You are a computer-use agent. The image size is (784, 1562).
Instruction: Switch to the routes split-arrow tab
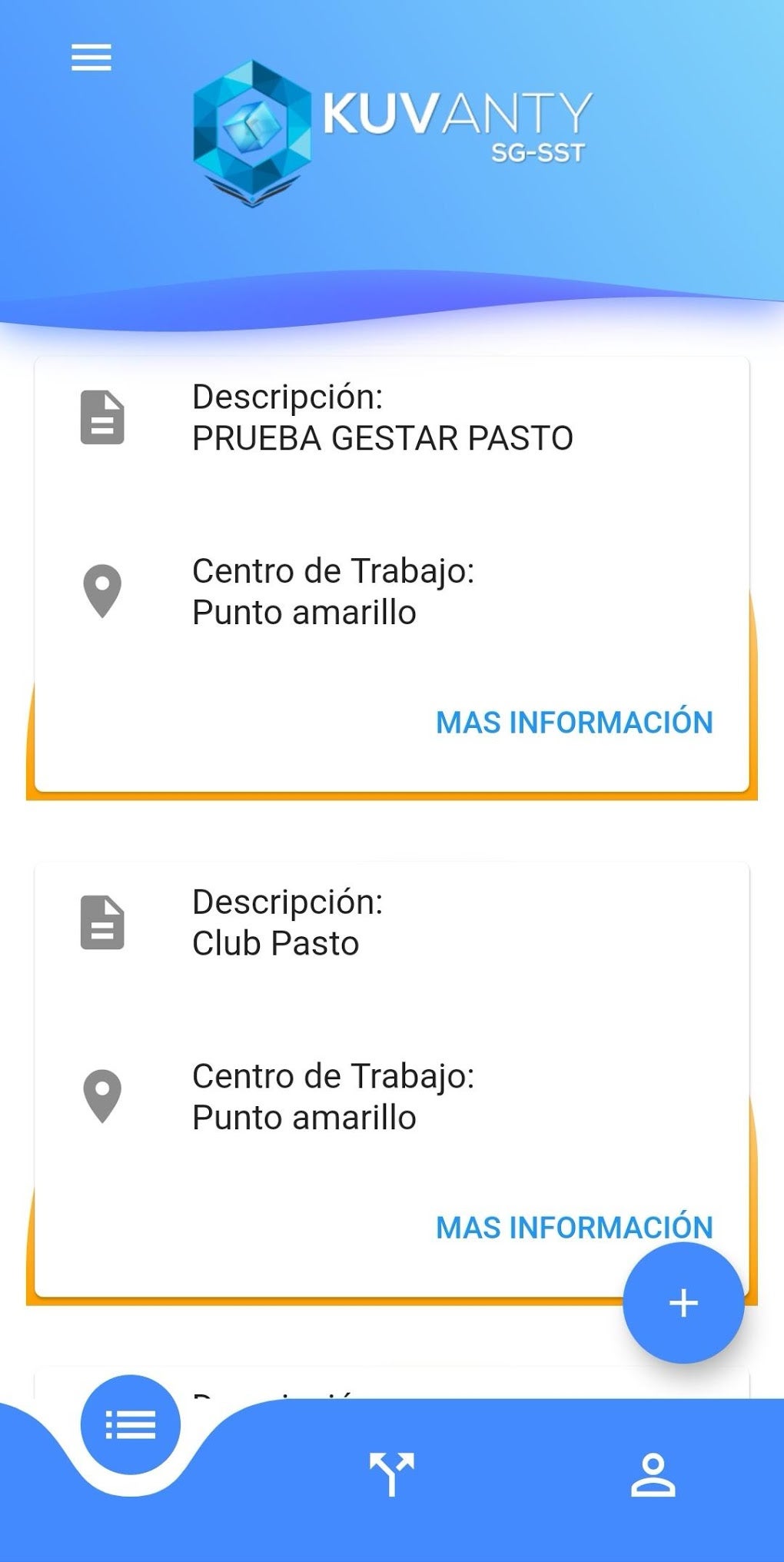(392, 1474)
